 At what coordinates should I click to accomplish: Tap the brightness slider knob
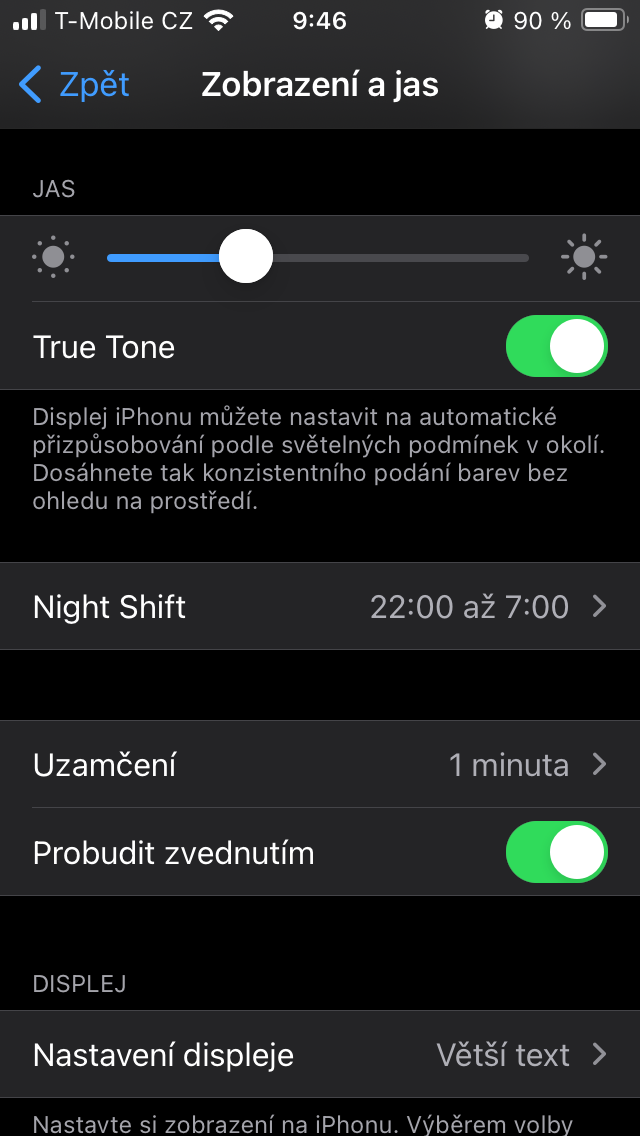245,257
